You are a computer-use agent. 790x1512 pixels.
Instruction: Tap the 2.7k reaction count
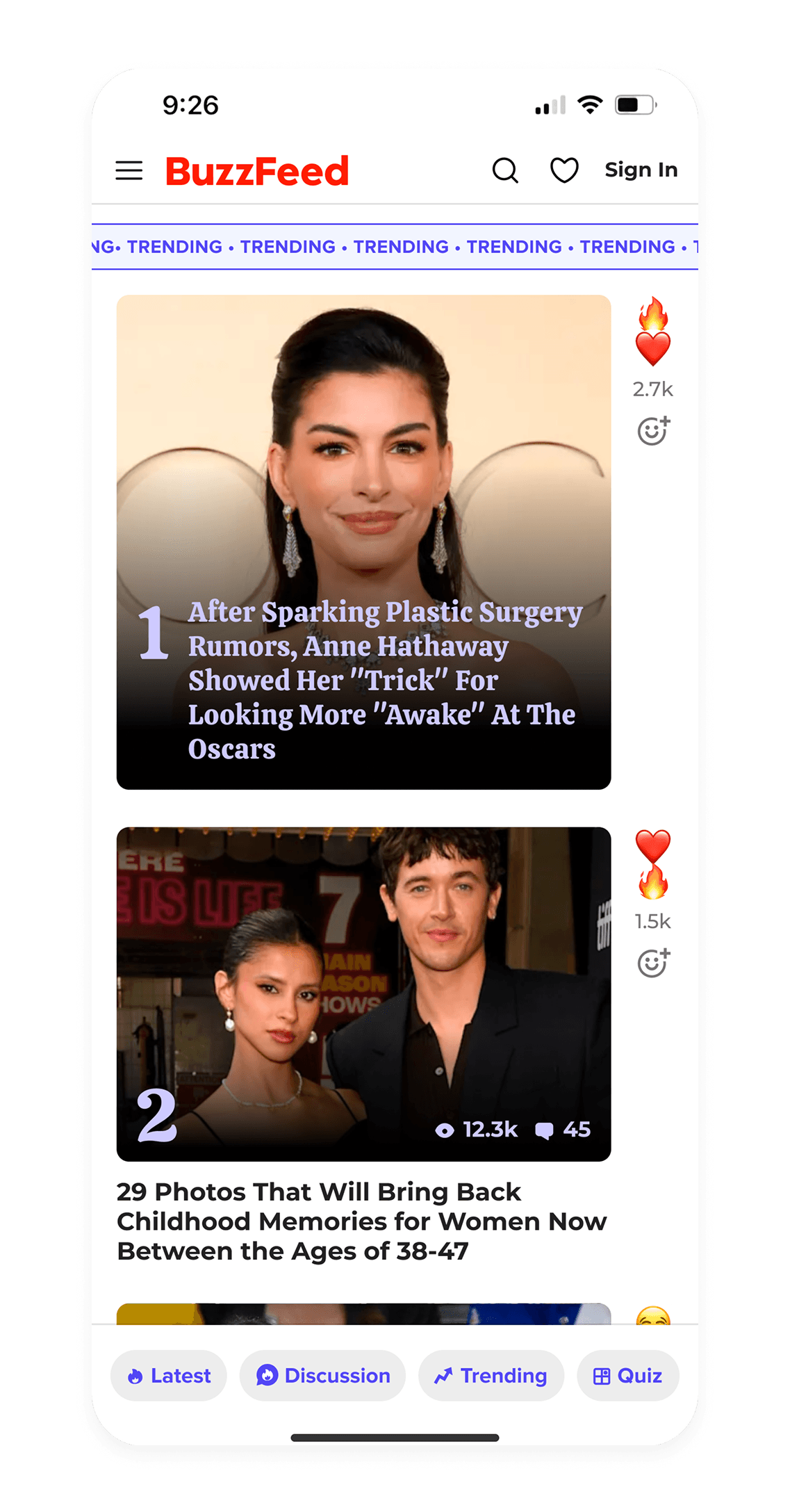pyautogui.click(x=652, y=389)
